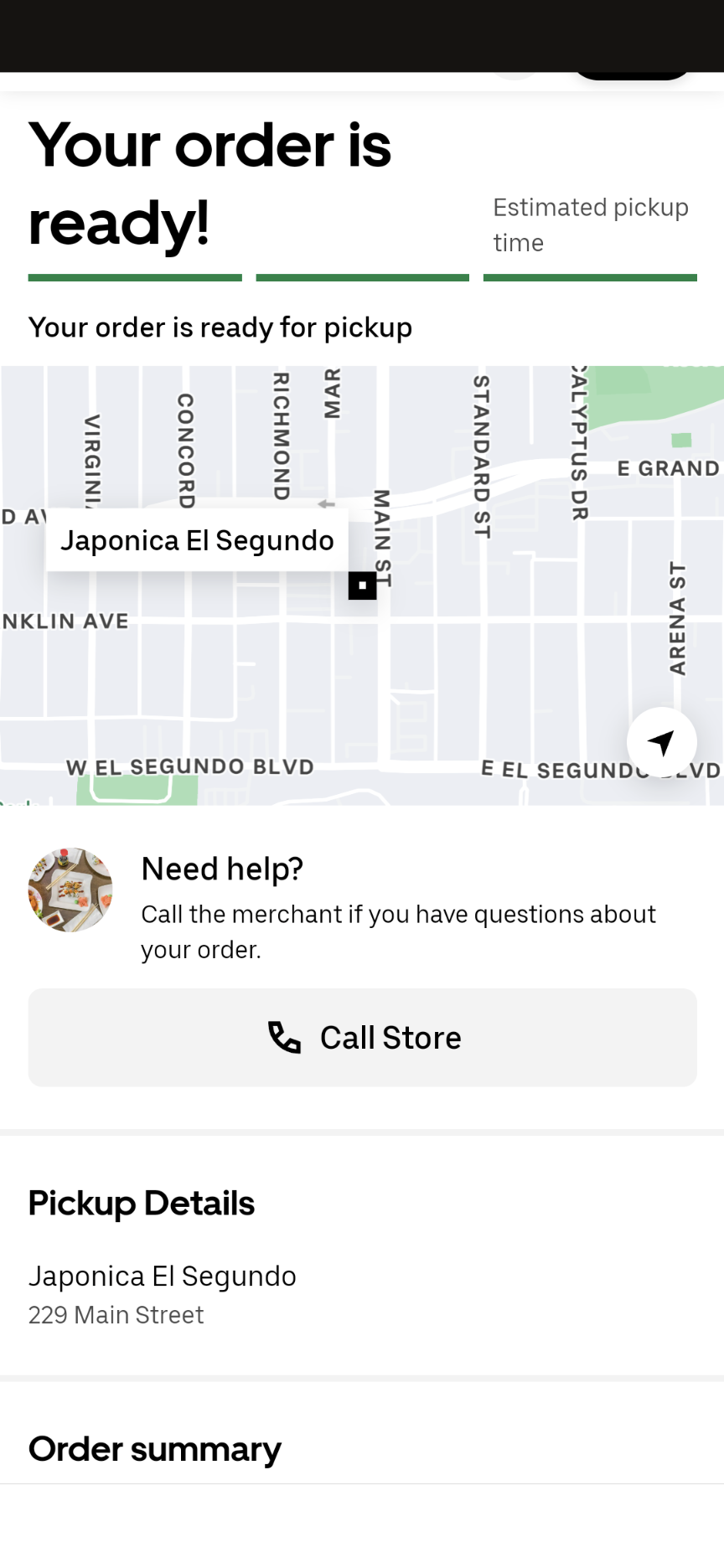Call the store about your order

(362, 1037)
